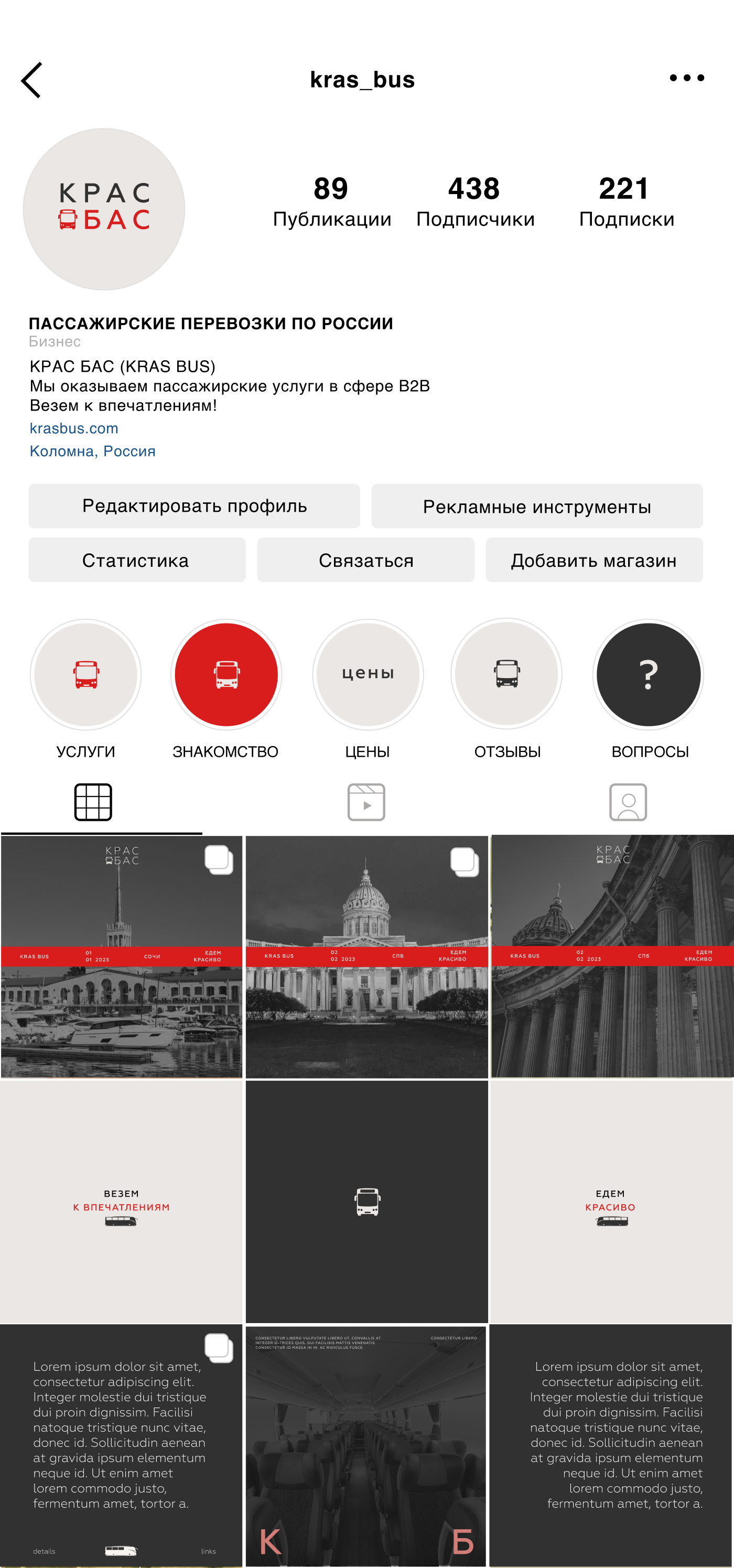Open the Коломна, Россия location link

pos(92,451)
